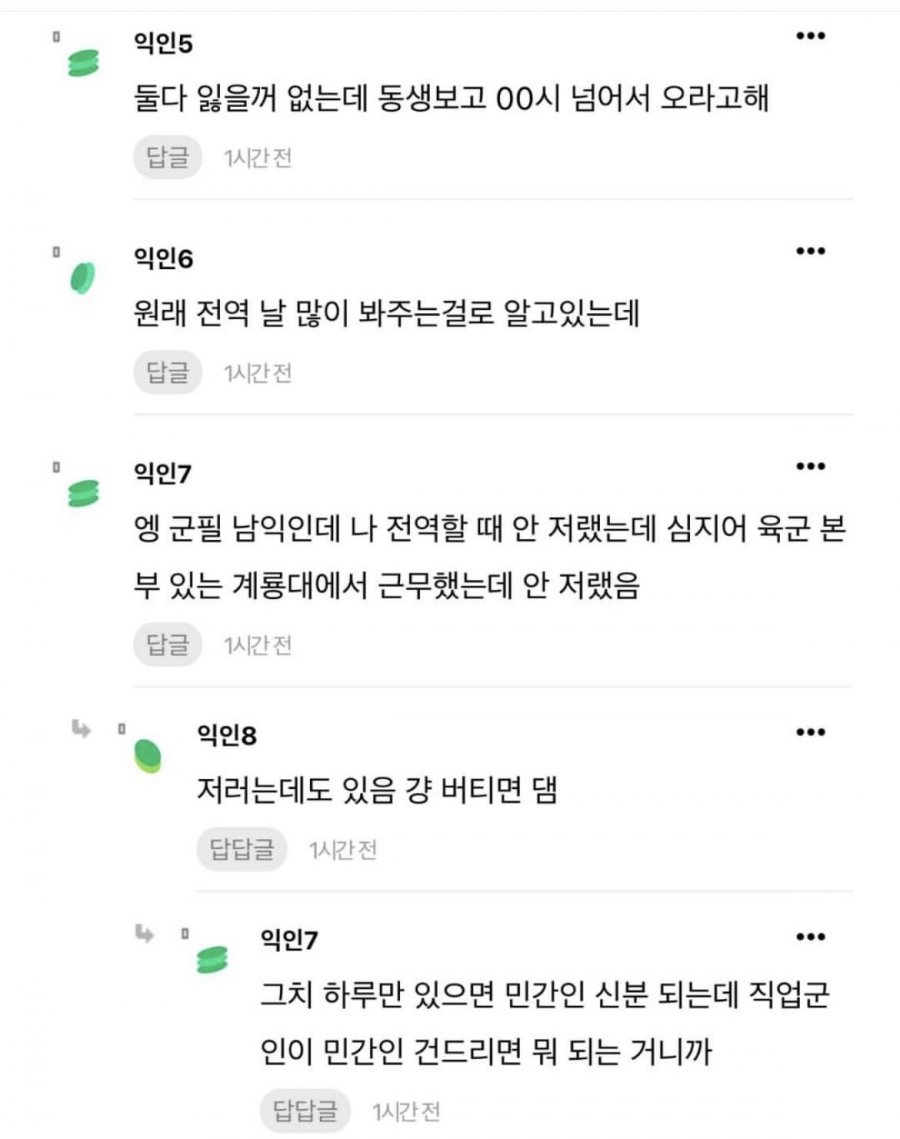Open overflow menu on 익인5's comment
The height and width of the screenshot is (1139, 900).
[810, 37]
